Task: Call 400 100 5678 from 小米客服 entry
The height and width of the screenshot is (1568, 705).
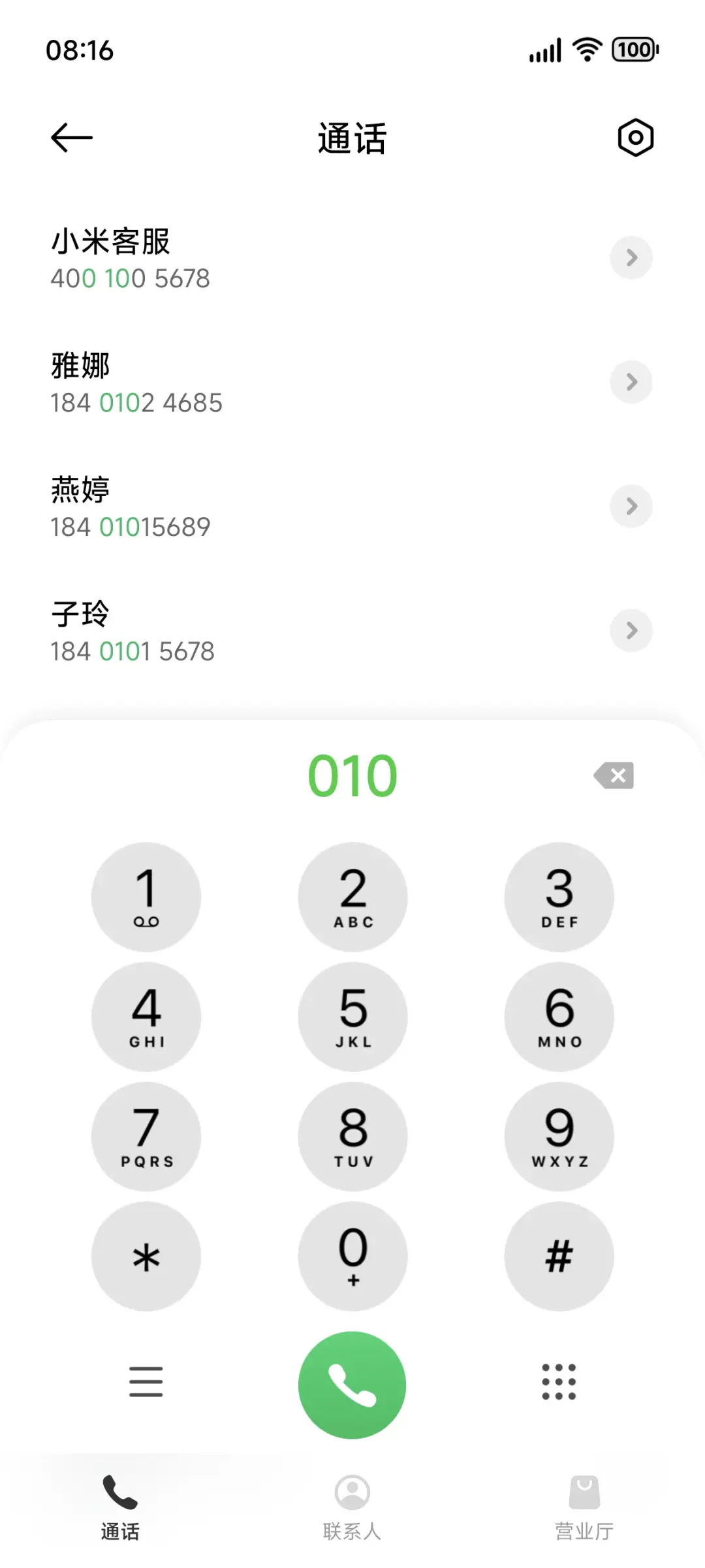Action: pos(261,260)
